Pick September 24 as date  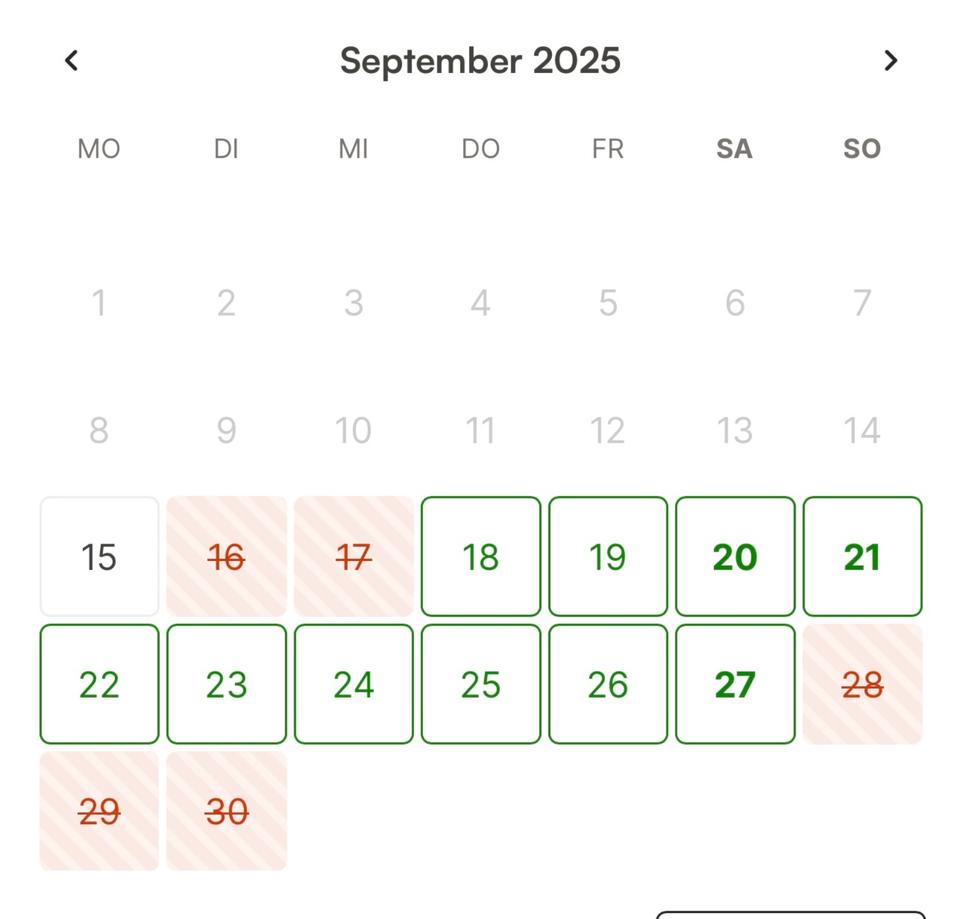tap(354, 685)
